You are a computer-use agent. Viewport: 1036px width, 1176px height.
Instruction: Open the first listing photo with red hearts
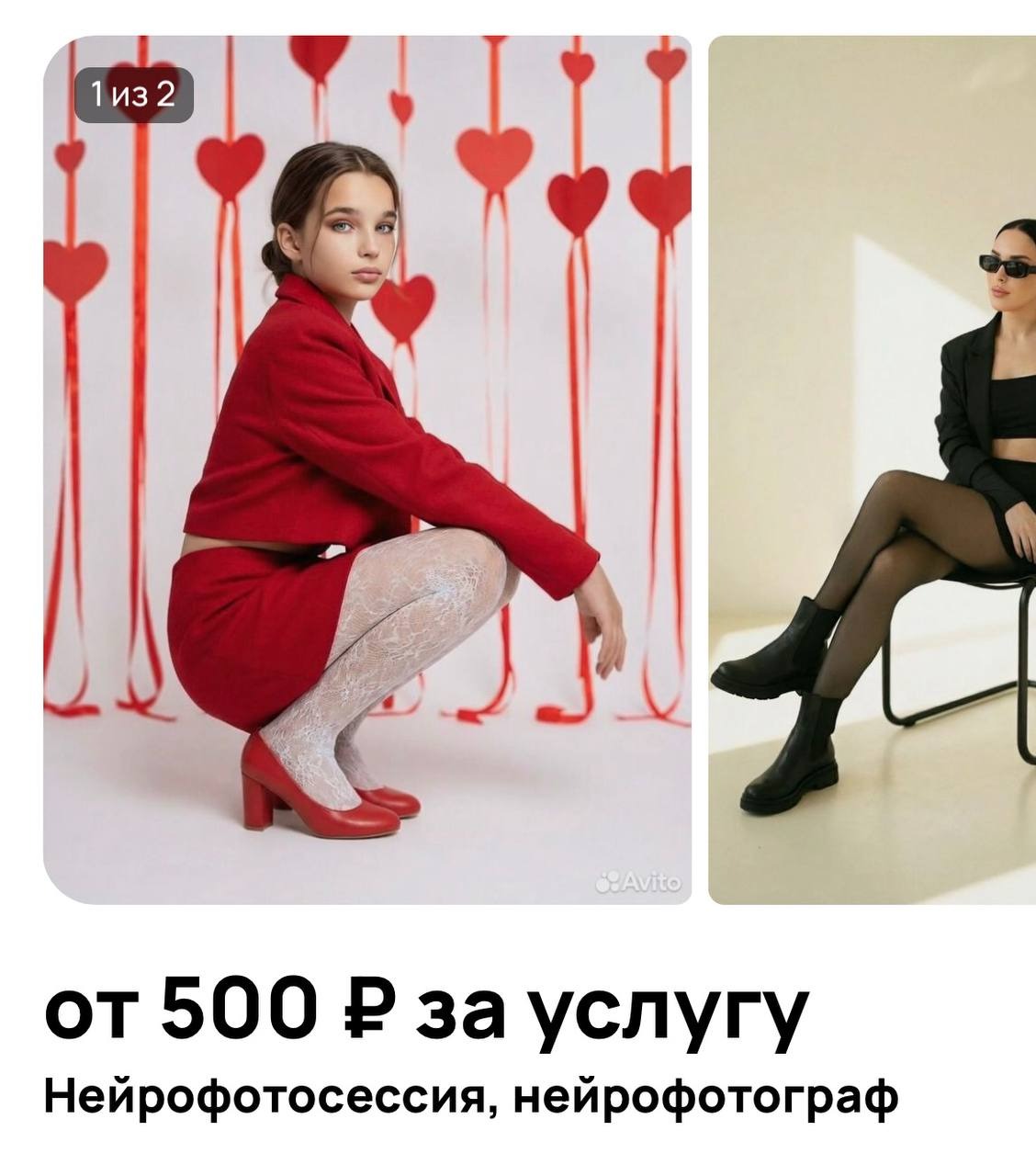(367, 469)
